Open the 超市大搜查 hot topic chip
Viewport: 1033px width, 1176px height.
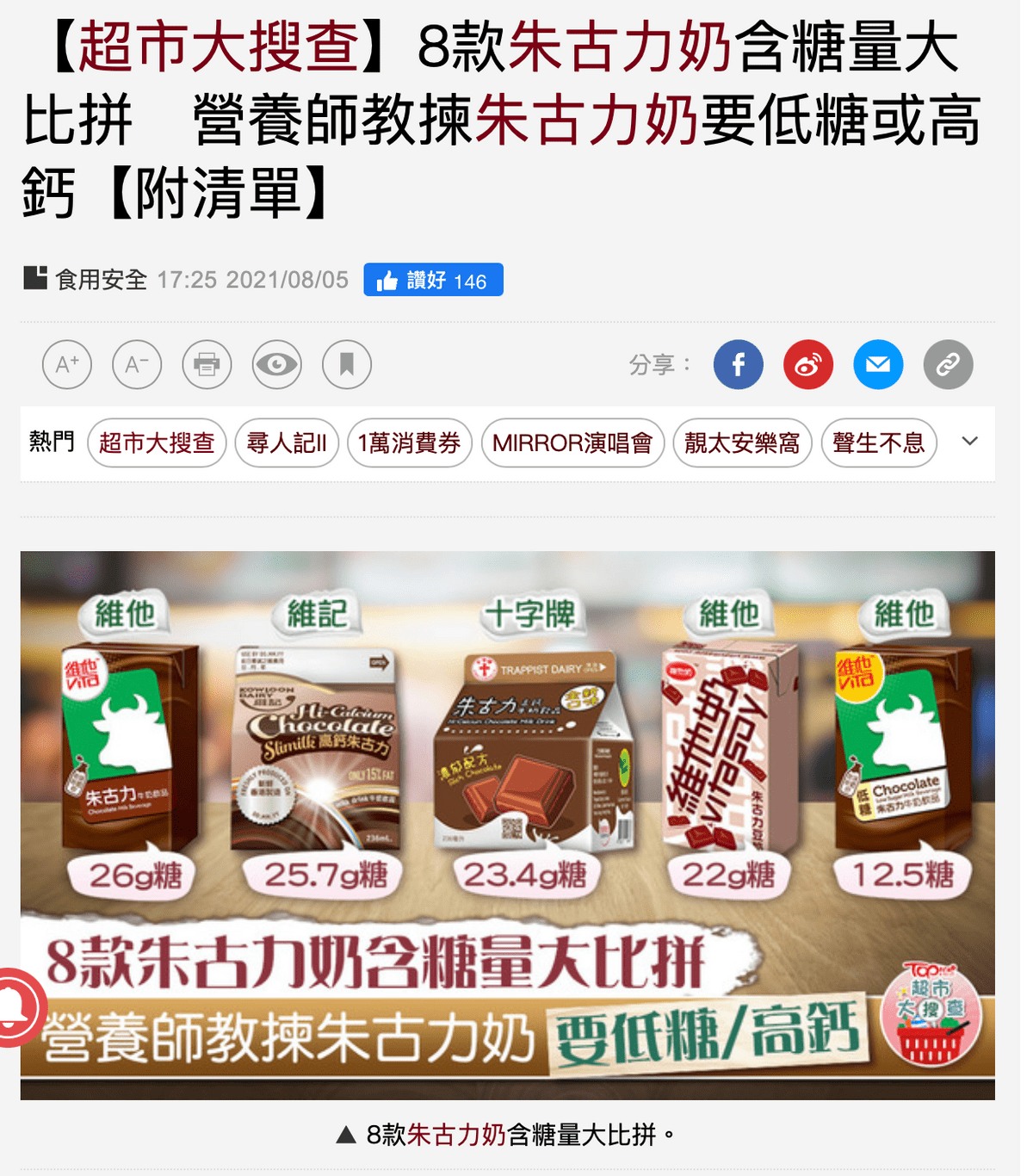(157, 443)
